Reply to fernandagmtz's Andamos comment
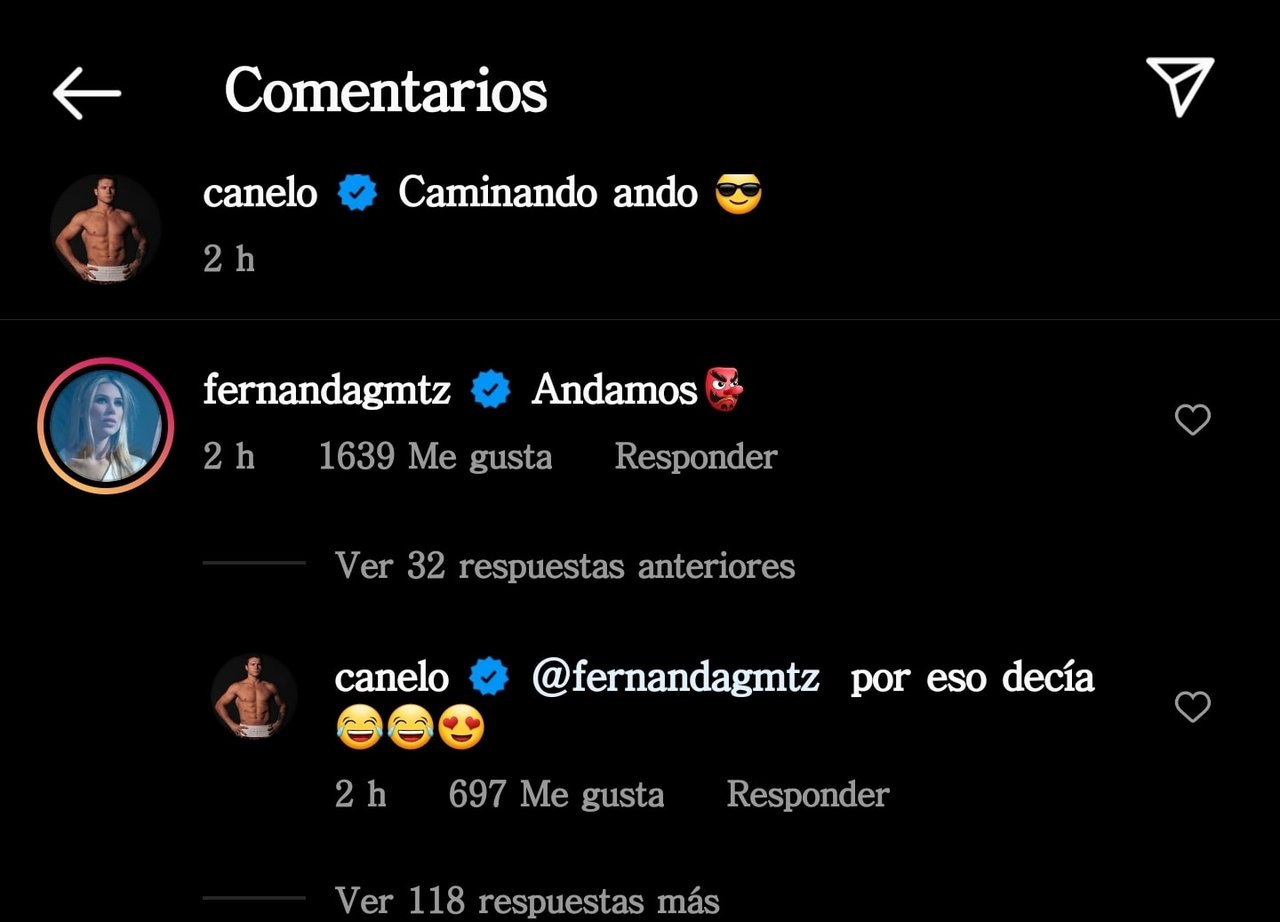The image size is (1280, 922). coord(695,457)
